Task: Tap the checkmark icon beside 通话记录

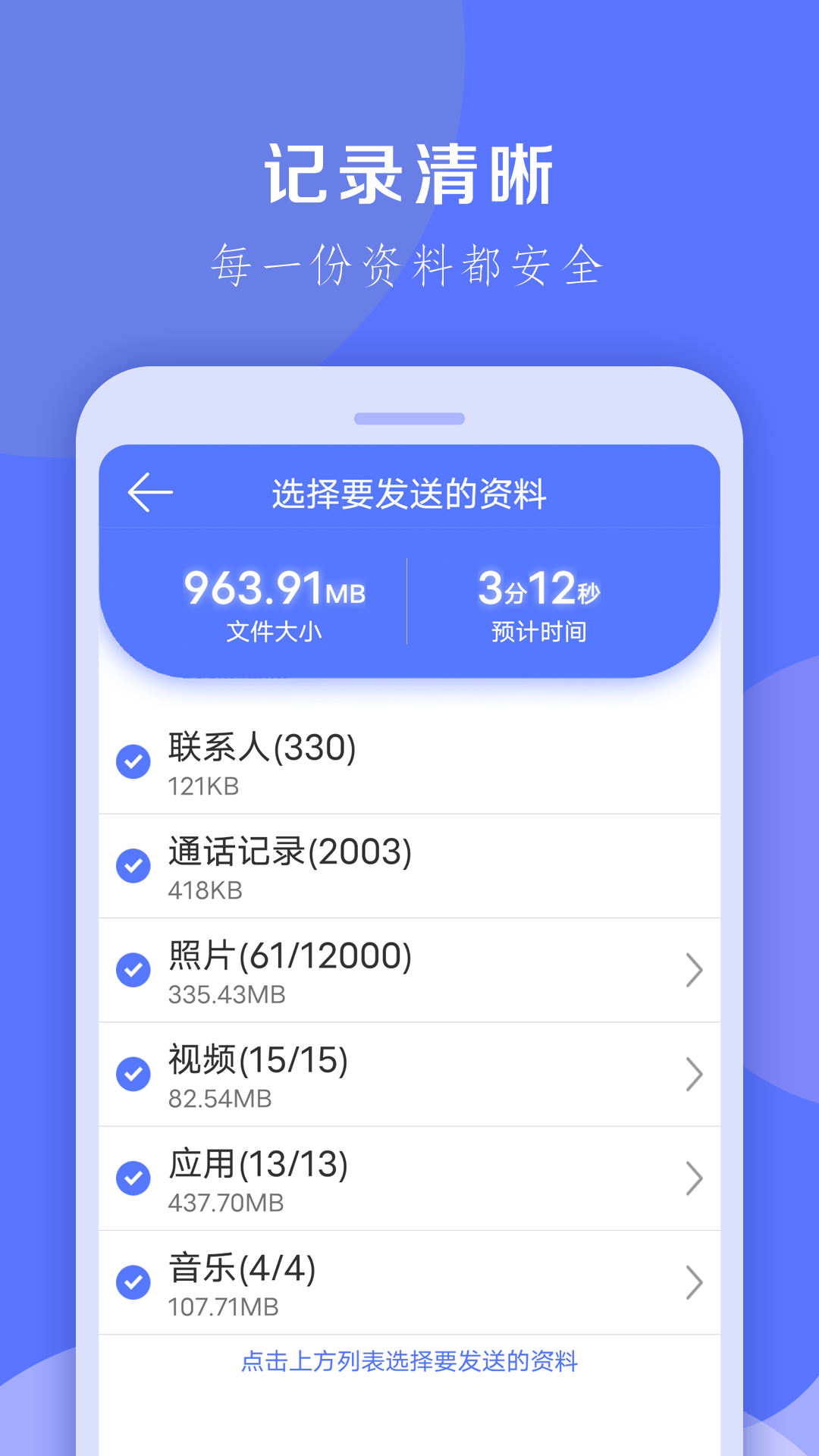Action: tap(133, 864)
